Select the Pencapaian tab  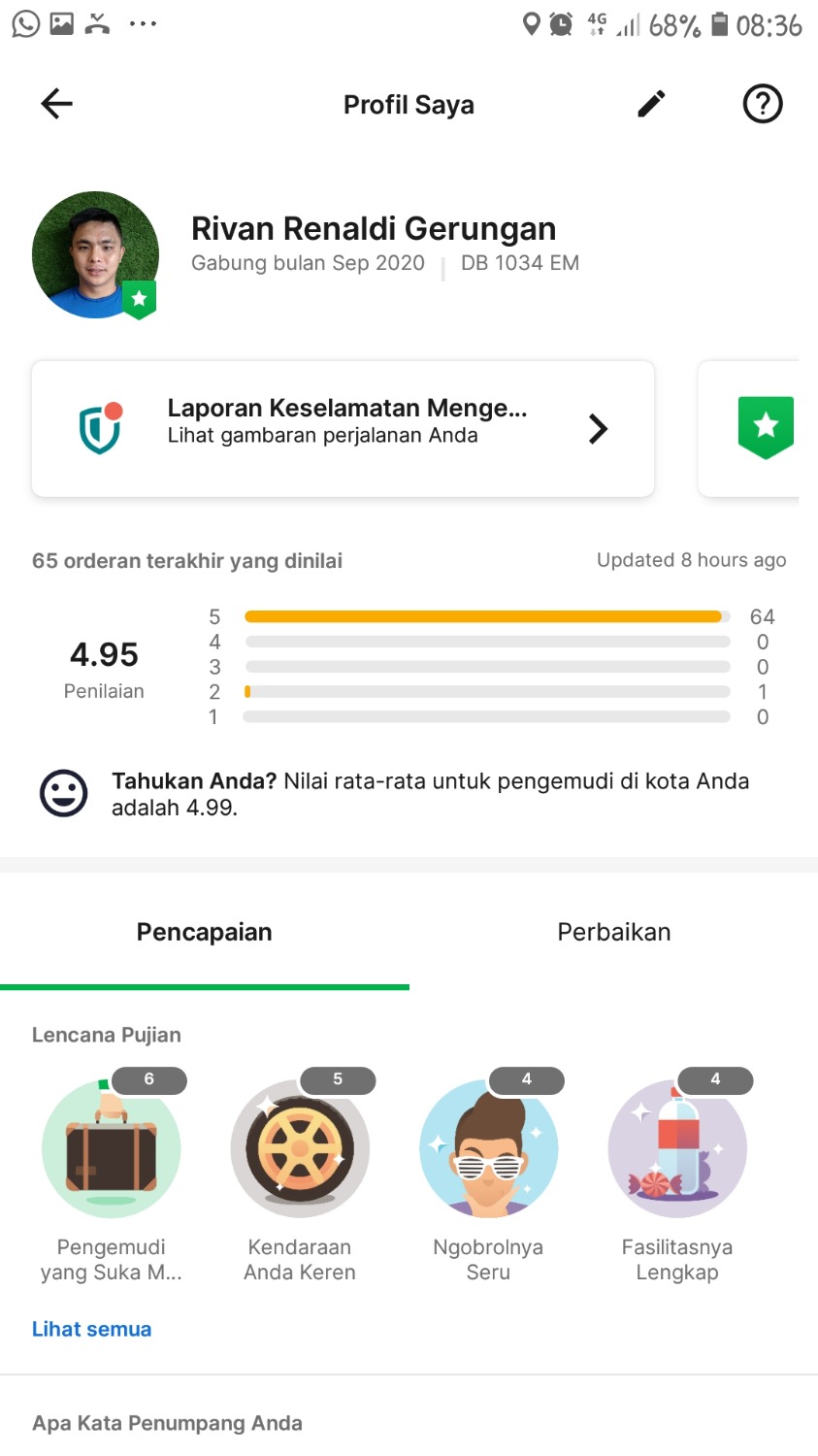tap(204, 932)
